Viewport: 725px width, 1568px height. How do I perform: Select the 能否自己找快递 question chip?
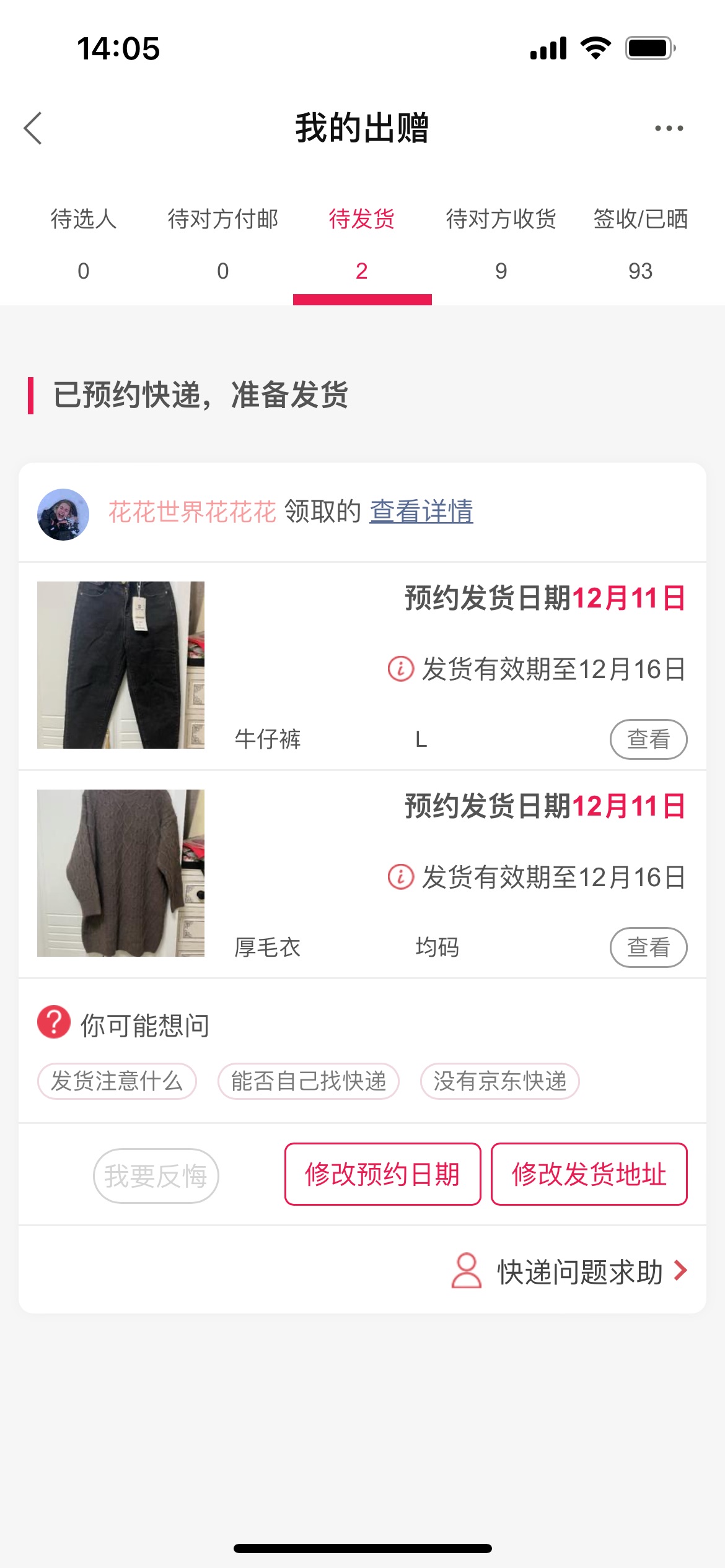pos(309,1081)
